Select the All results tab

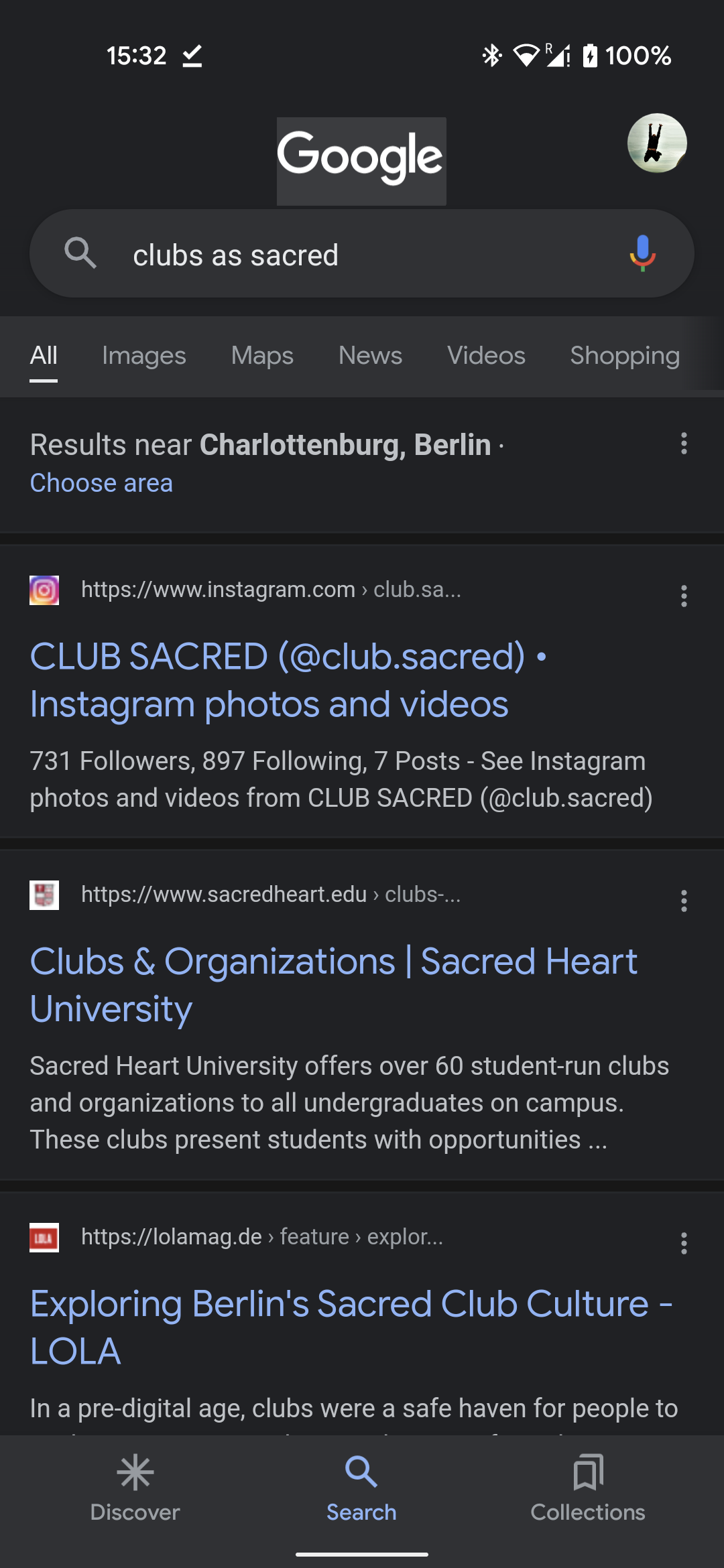pyautogui.click(x=44, y=356)
